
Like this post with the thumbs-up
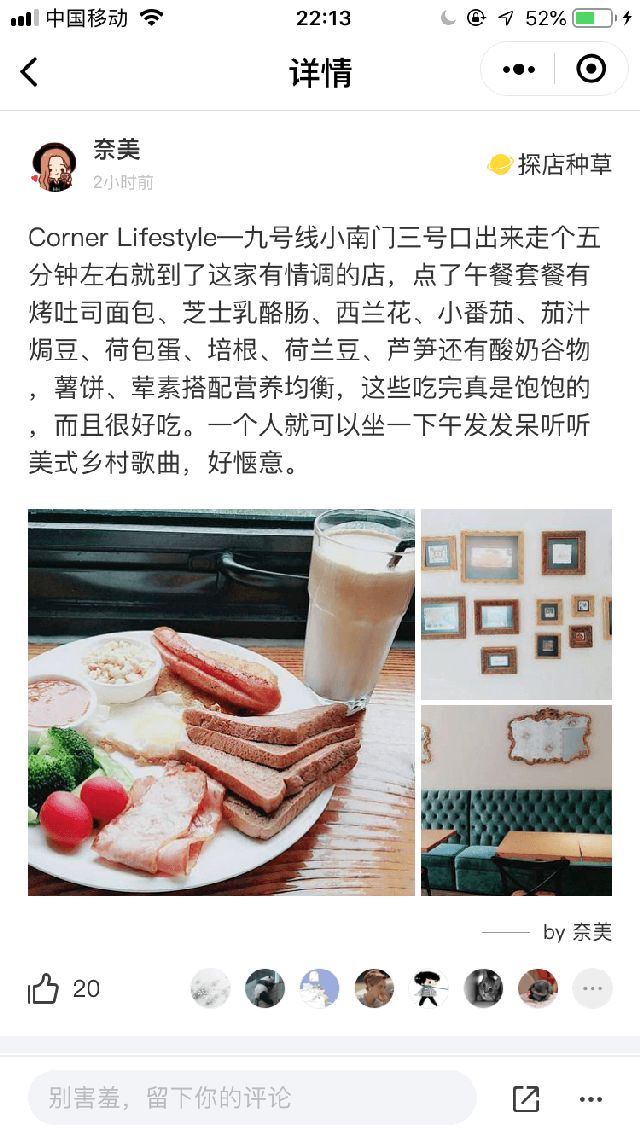click(44, 989)
